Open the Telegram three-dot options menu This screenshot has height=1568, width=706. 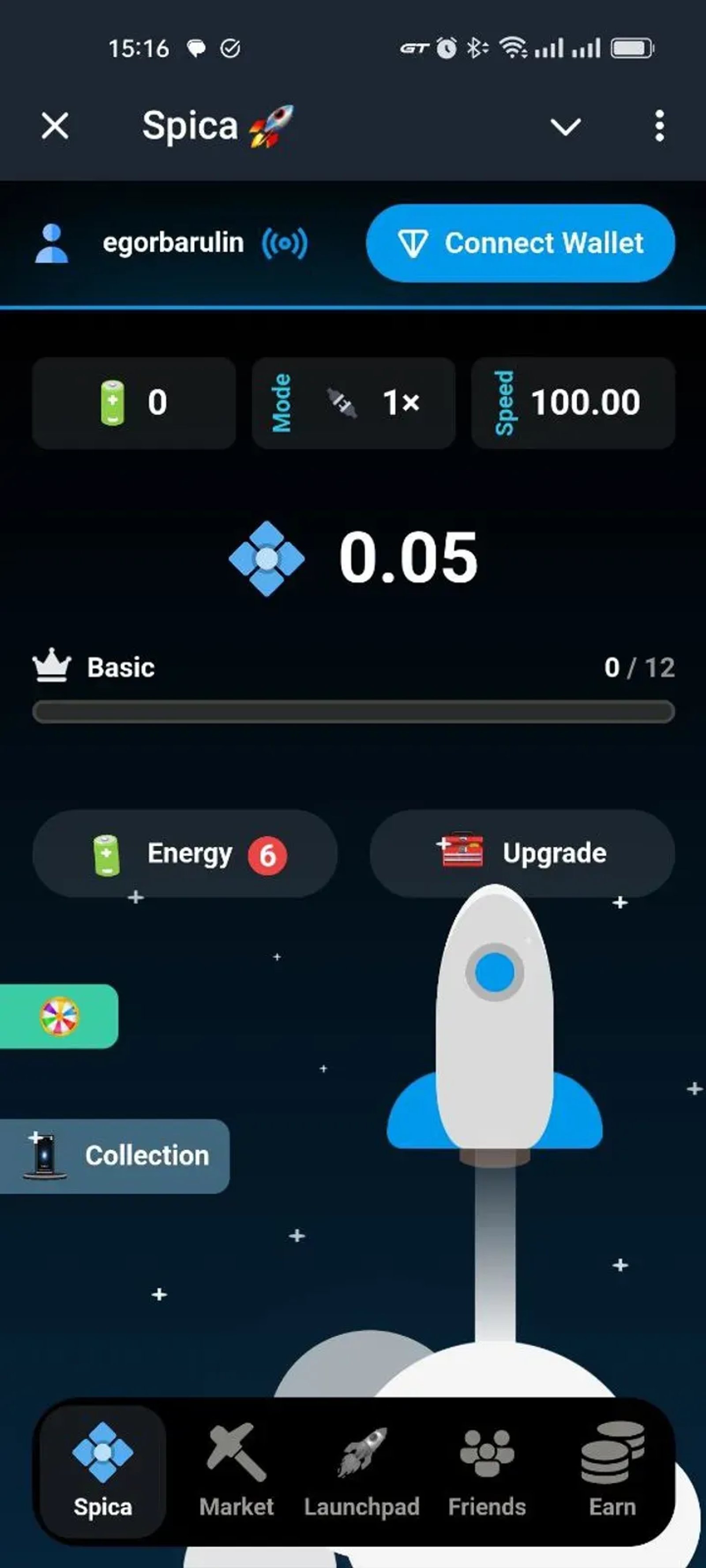coord(659,126)
